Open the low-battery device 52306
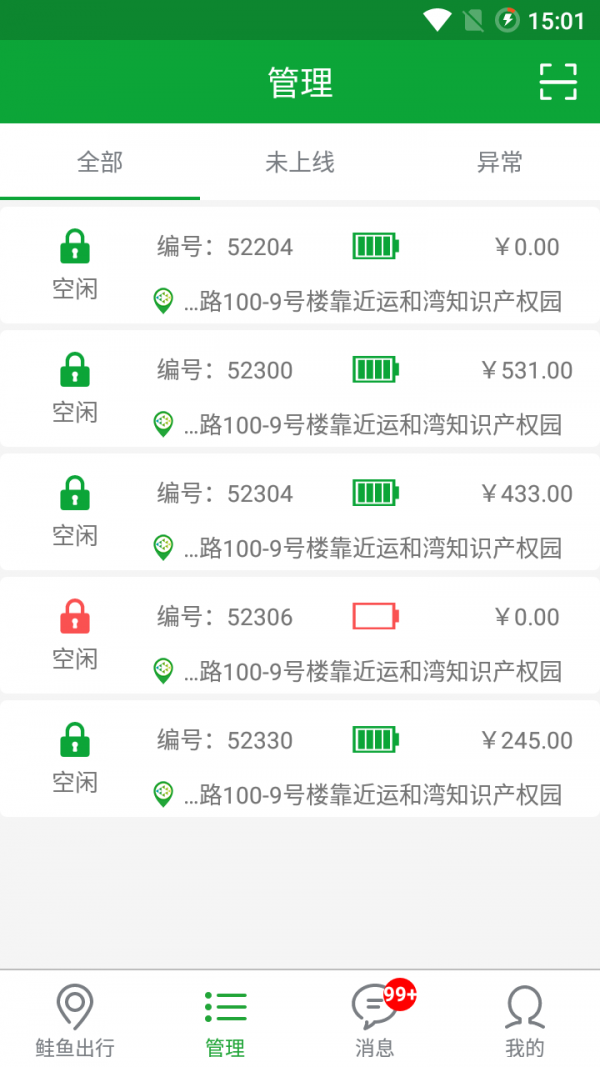 click(x=300, y=635)
